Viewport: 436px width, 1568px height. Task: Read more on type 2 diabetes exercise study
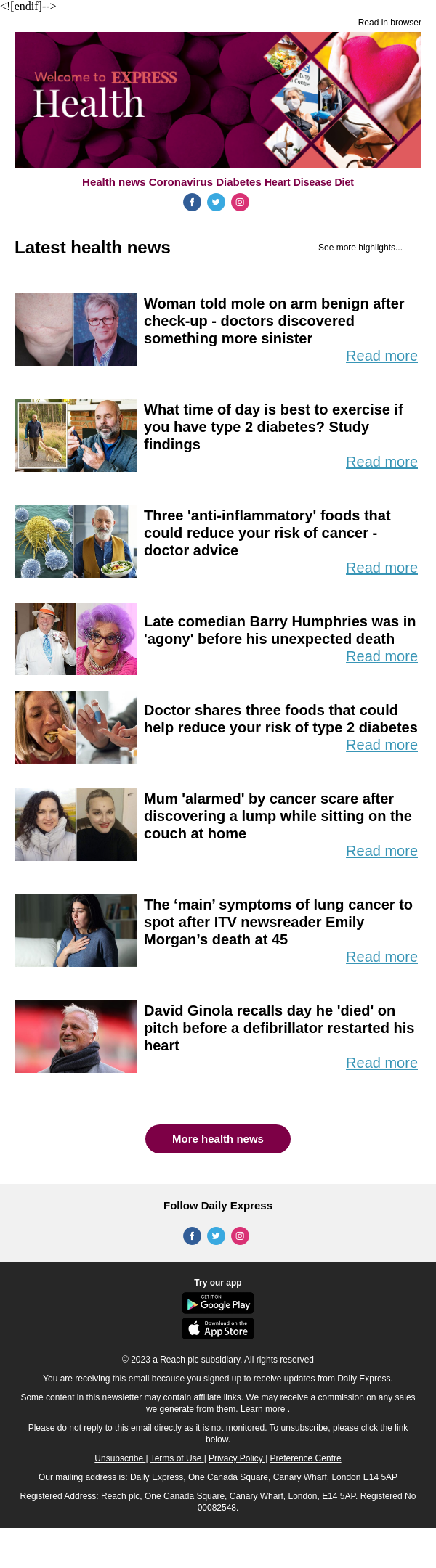pos(381,462)
